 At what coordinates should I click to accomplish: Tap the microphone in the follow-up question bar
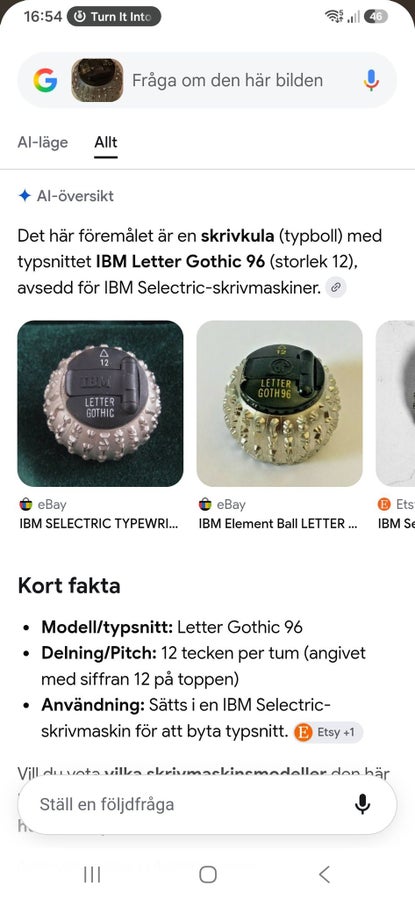tap(362, 804)
